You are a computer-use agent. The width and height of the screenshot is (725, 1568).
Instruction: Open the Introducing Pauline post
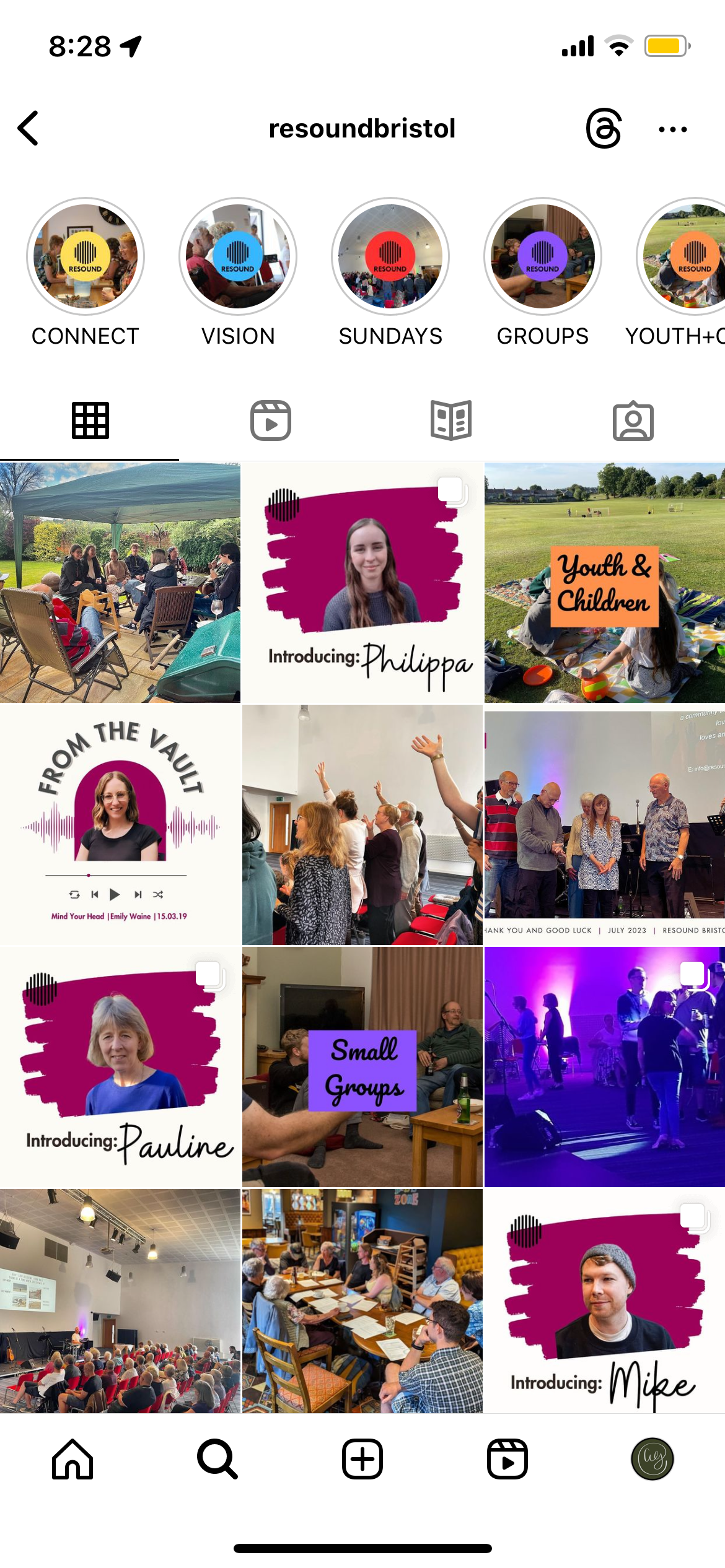[x=120, y=1066]
